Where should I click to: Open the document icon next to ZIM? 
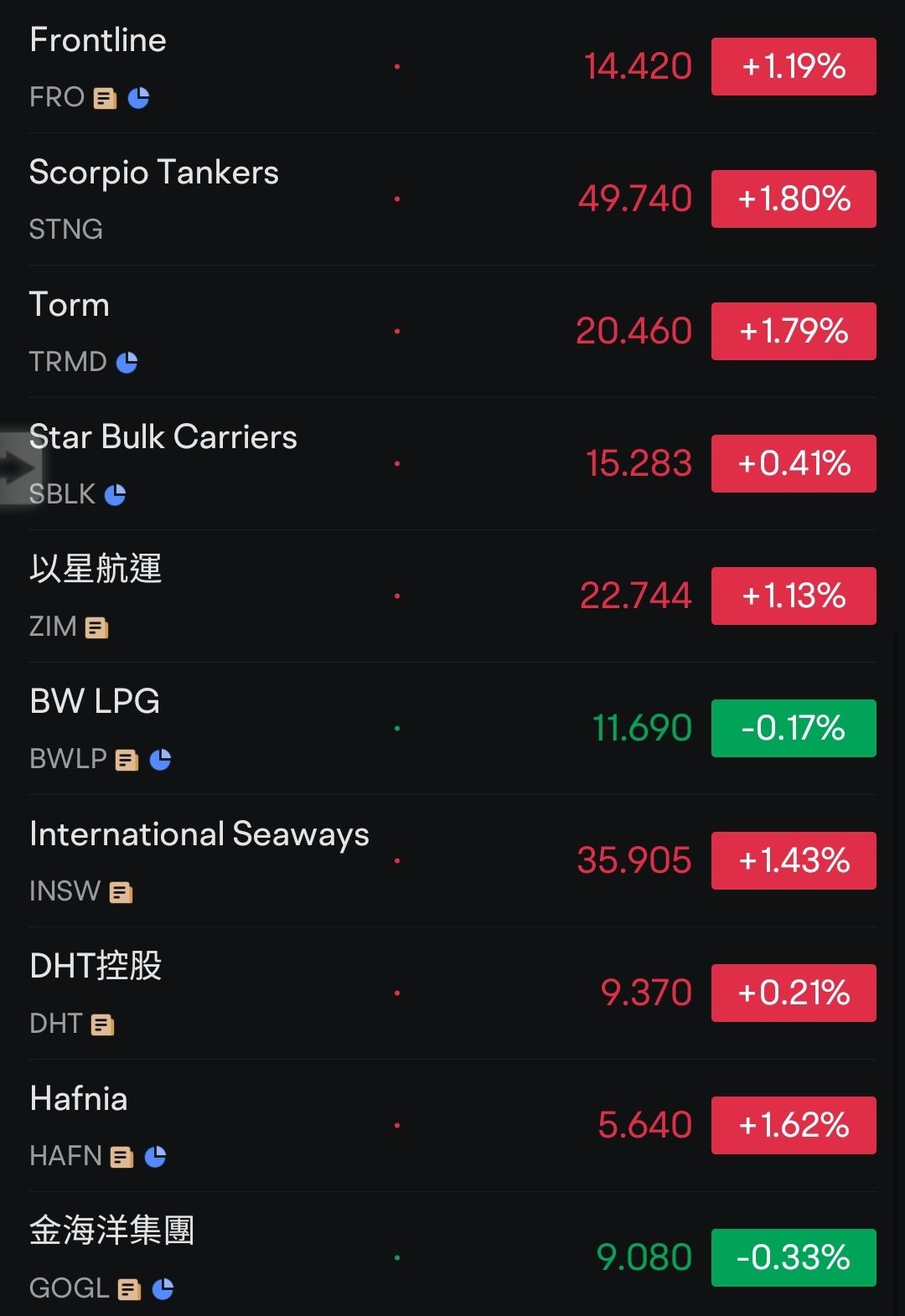pos(98,627)
